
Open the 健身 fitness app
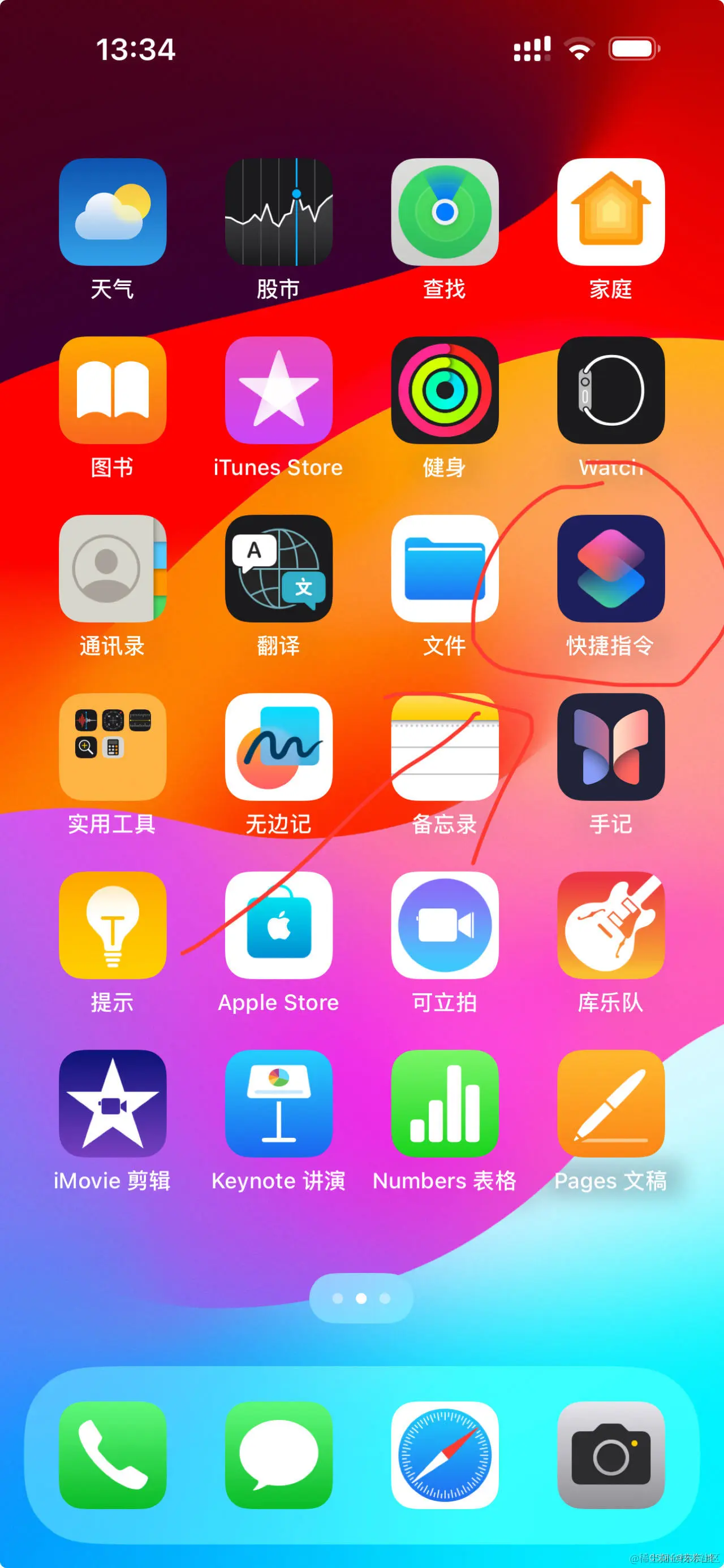(x=445, y=390)
